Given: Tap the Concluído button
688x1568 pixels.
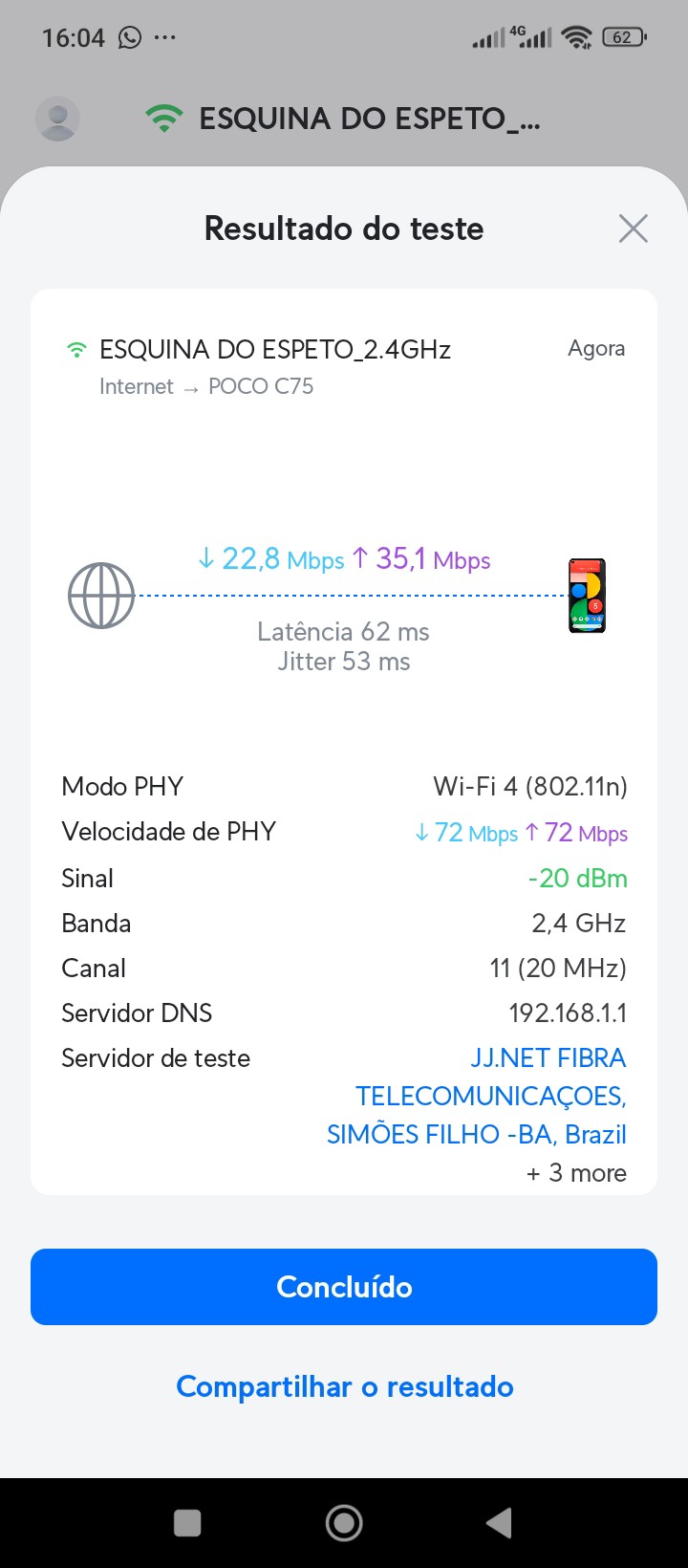Looking at the screenshot, I should click(344, 1287).
